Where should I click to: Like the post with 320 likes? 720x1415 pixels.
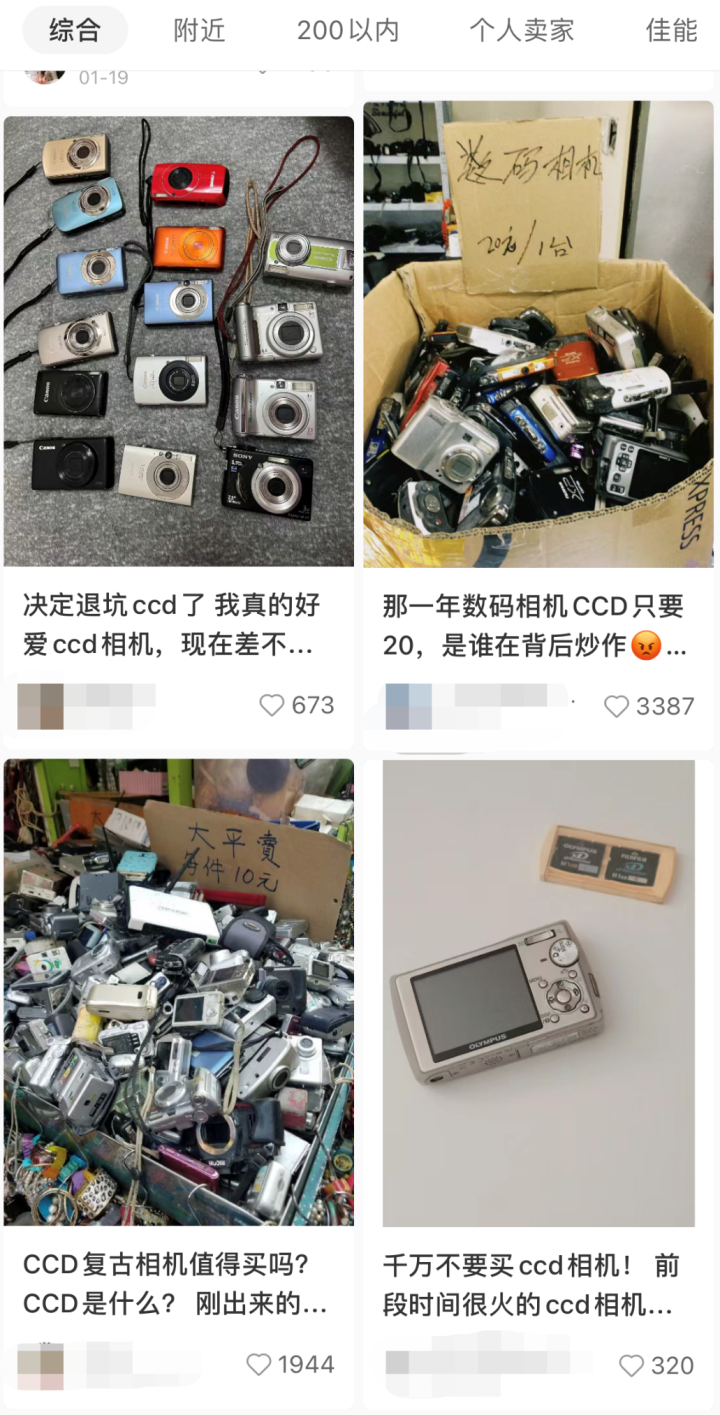click(x=631, y=1366)
